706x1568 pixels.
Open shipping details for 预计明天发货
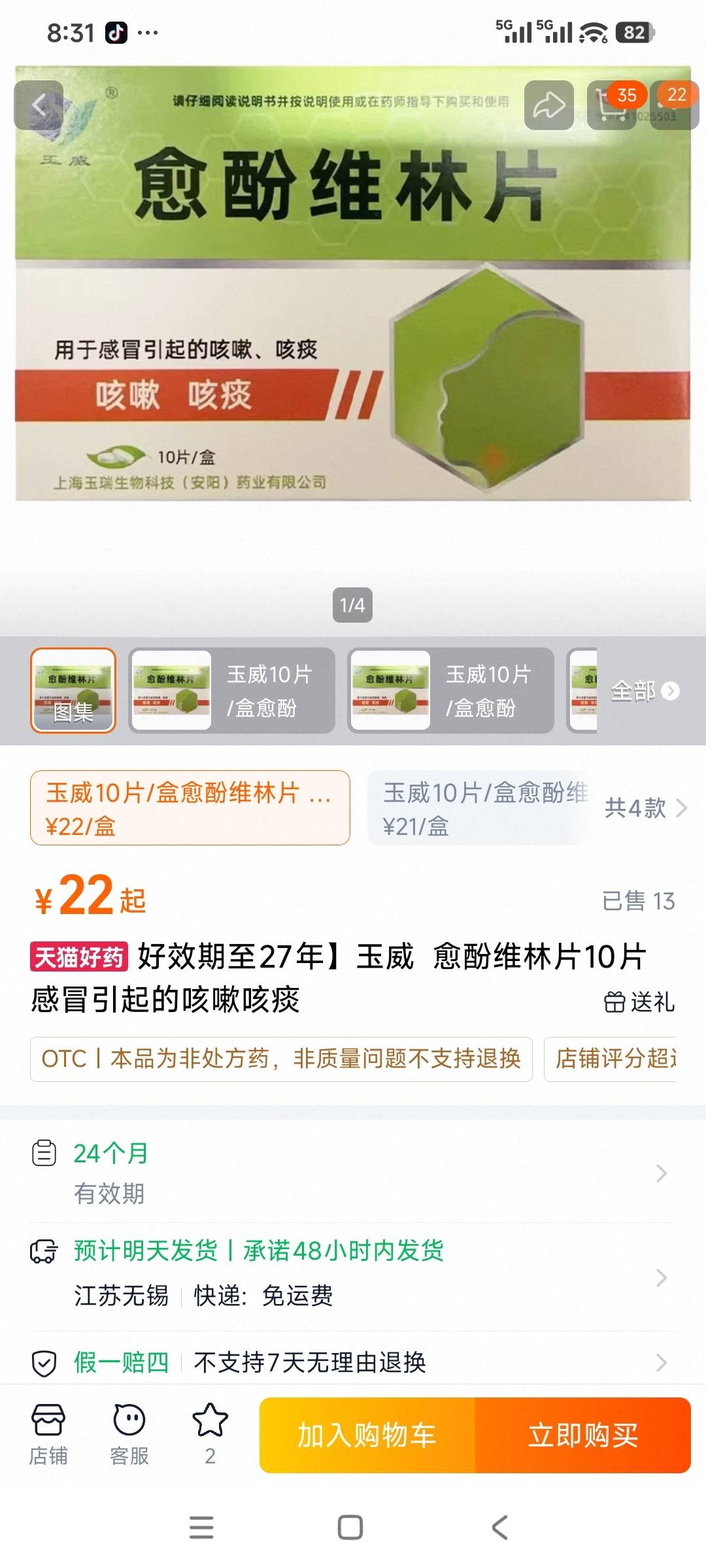pos(353,1272)
